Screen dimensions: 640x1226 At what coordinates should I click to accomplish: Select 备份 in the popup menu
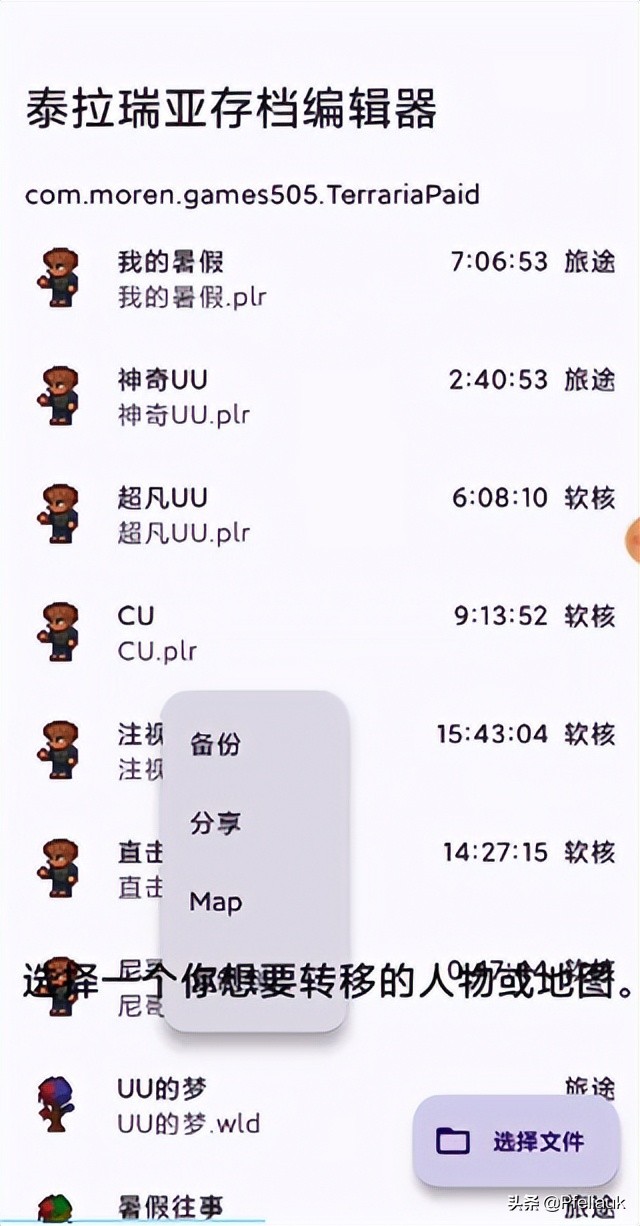coord(216,744)
